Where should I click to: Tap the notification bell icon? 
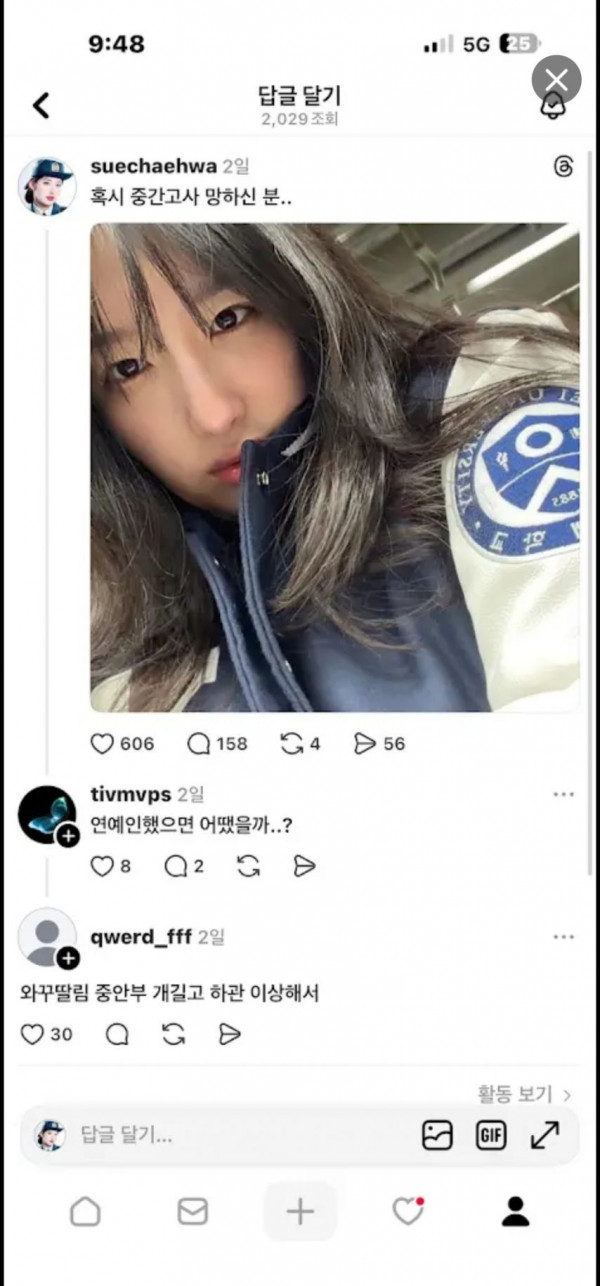pyautogui.click(x=552, y=105)
